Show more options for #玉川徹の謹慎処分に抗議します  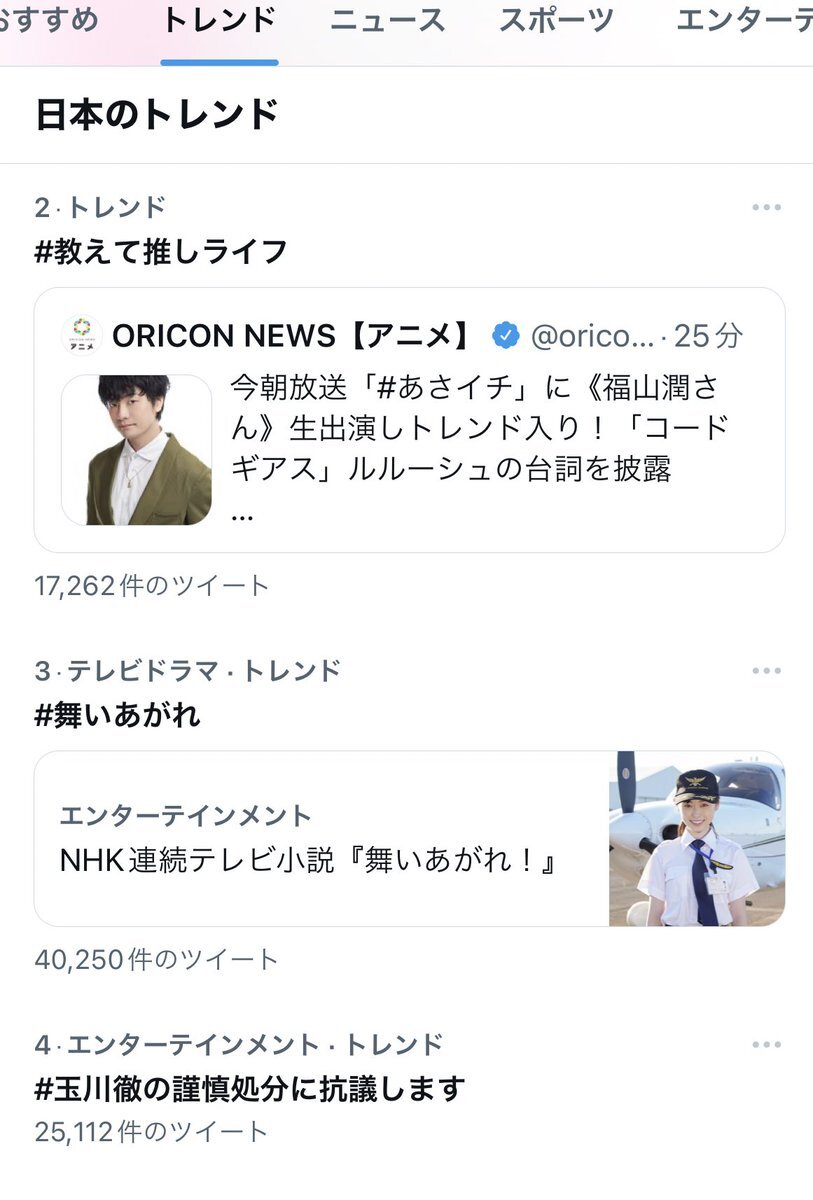tap(766, 1045)
